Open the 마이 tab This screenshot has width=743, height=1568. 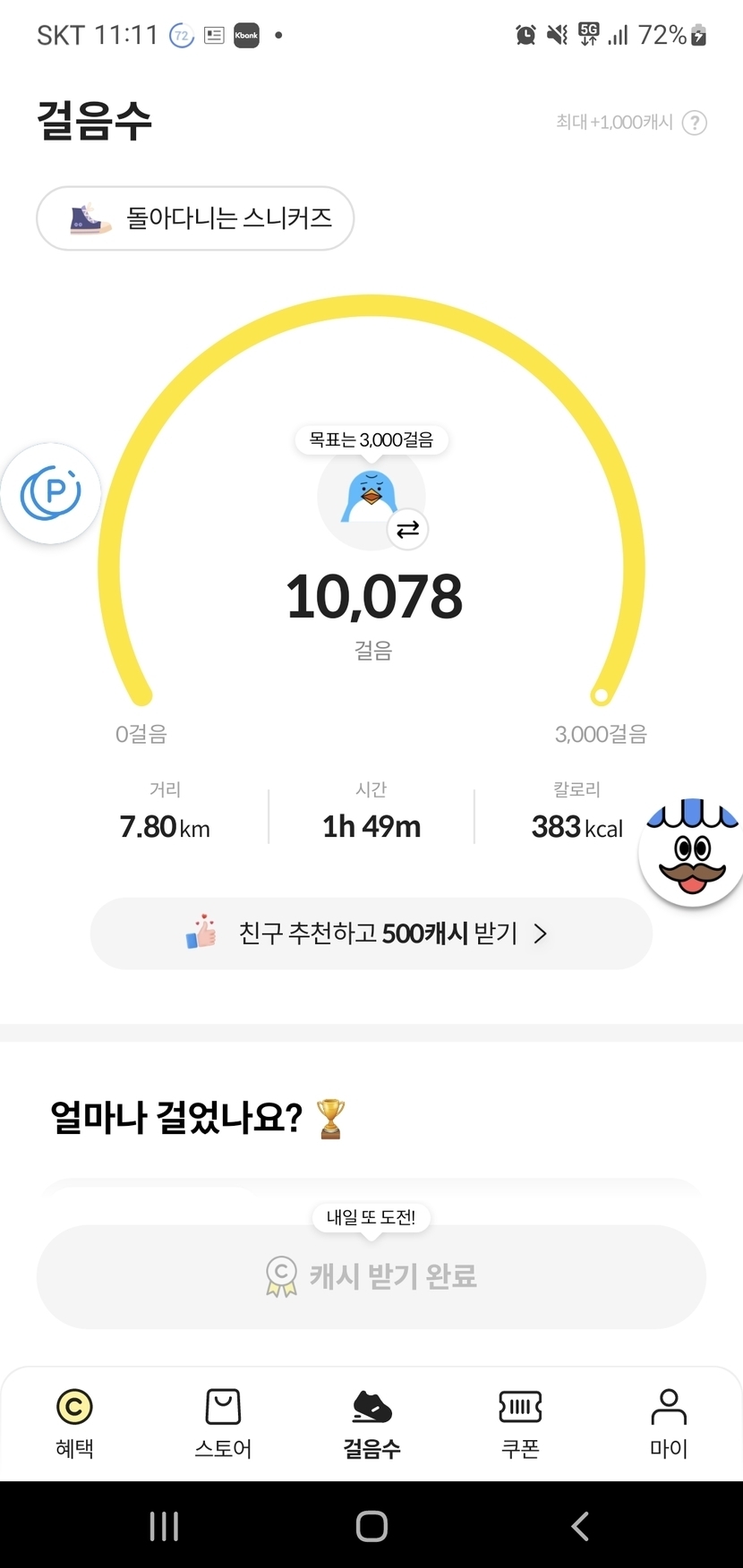click(669, 1423)
